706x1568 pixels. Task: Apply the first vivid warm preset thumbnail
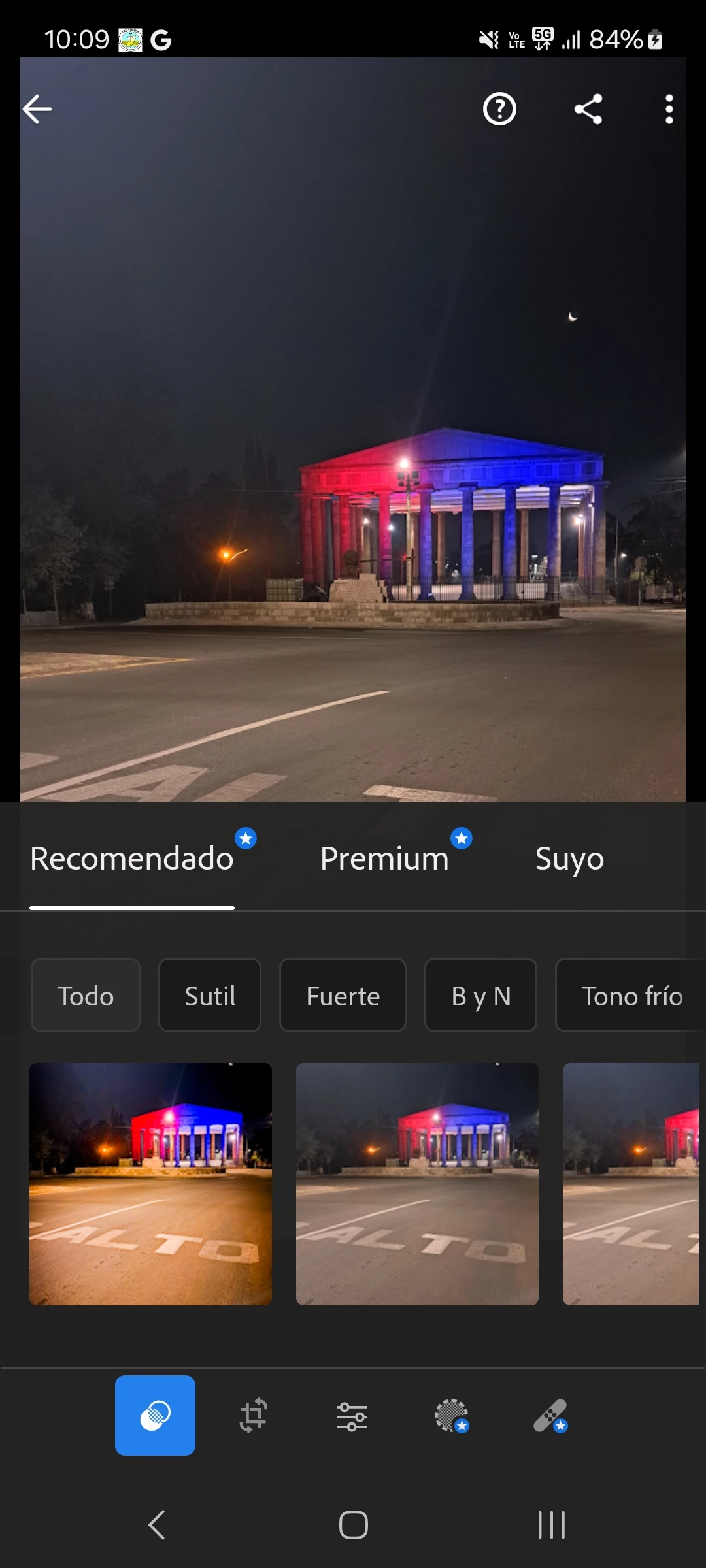tap(150, 1184)
